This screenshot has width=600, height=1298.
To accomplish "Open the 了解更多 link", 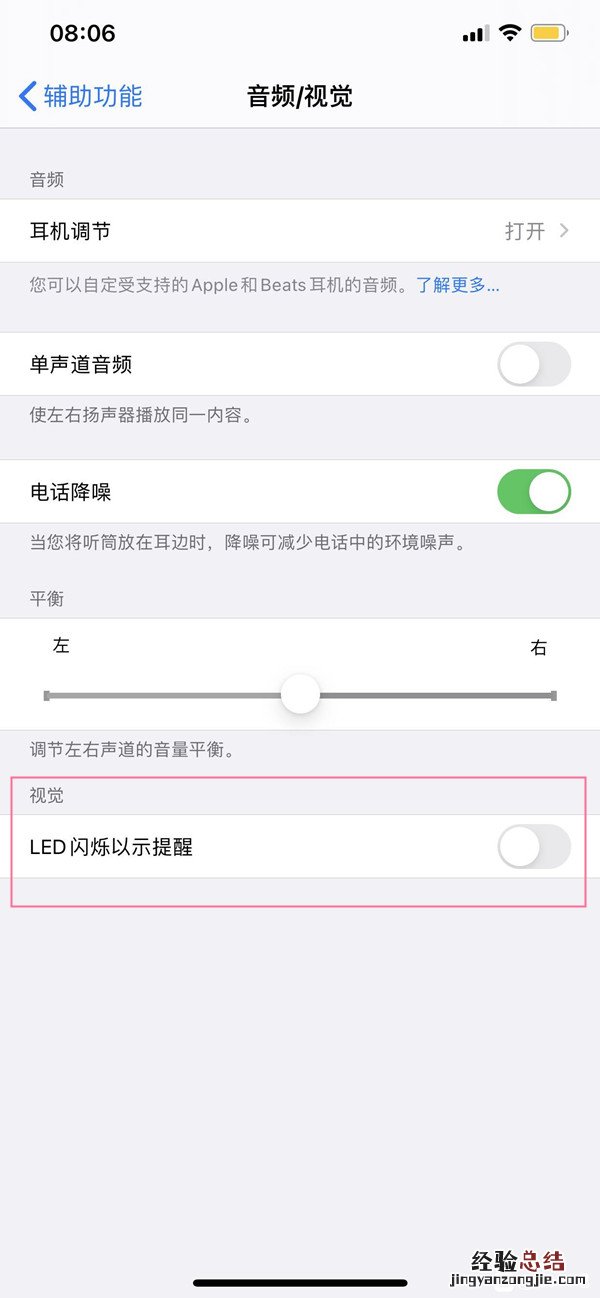I will click(458, 285).
